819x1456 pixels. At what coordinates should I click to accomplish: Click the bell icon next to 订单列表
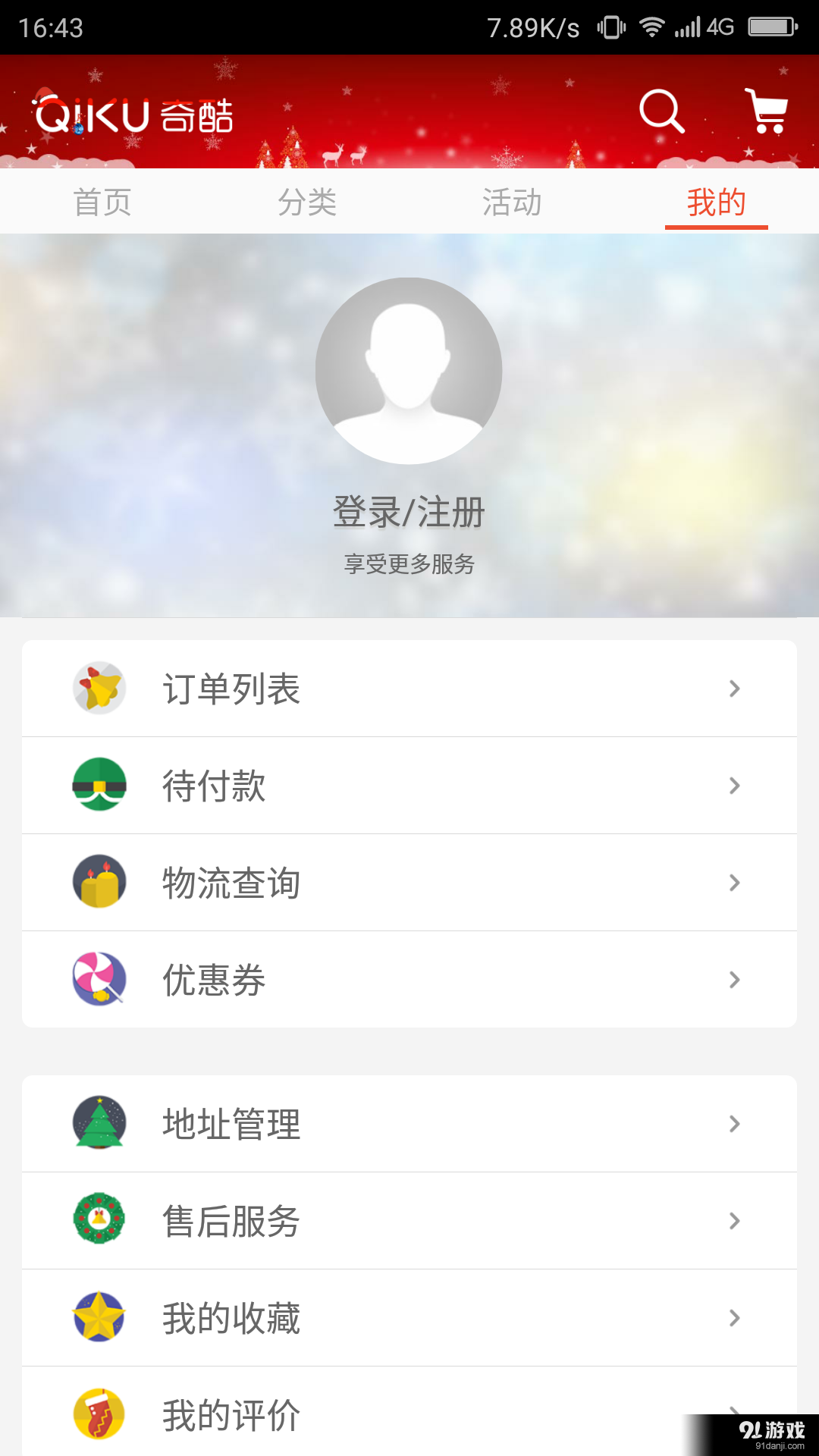point(99,688)
